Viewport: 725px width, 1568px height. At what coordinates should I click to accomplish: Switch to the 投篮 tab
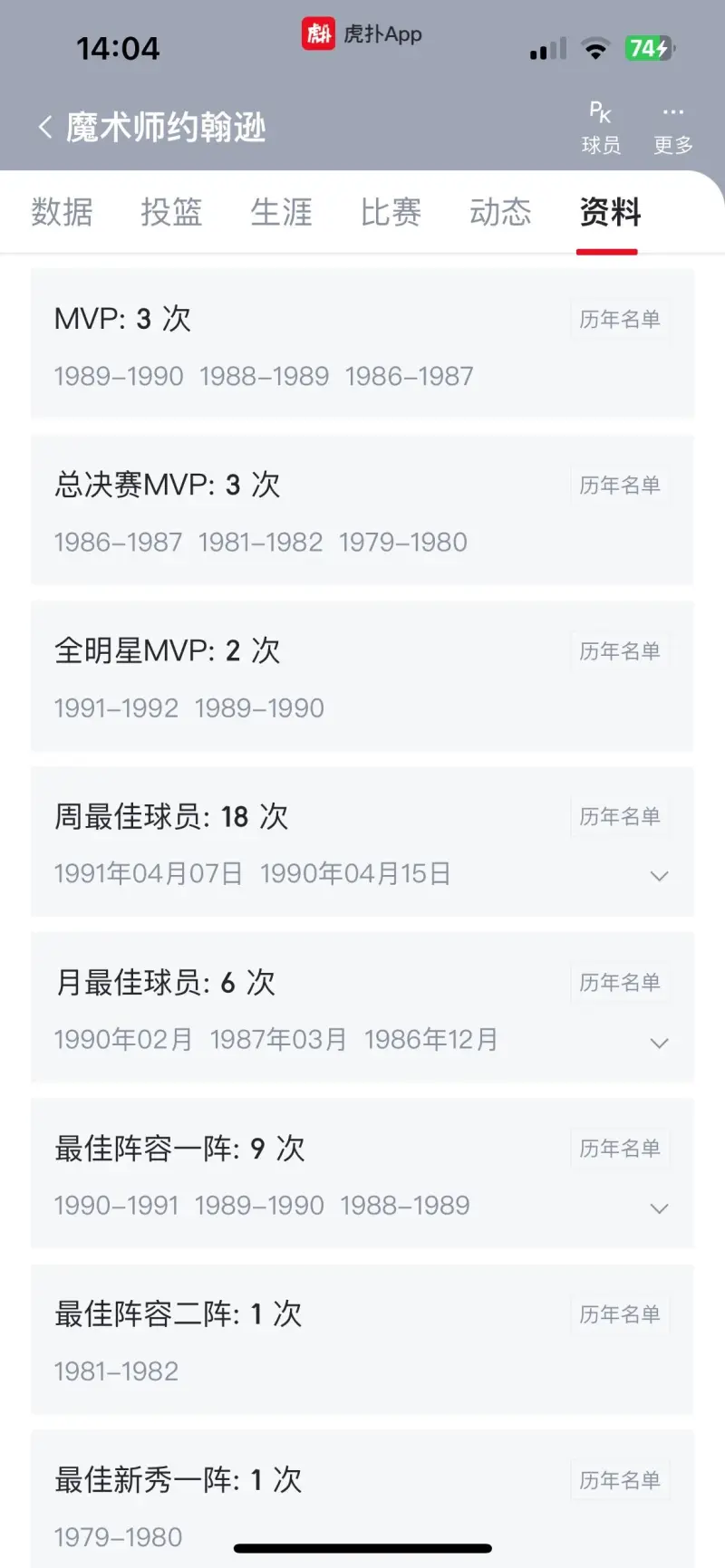click(171, 212)
